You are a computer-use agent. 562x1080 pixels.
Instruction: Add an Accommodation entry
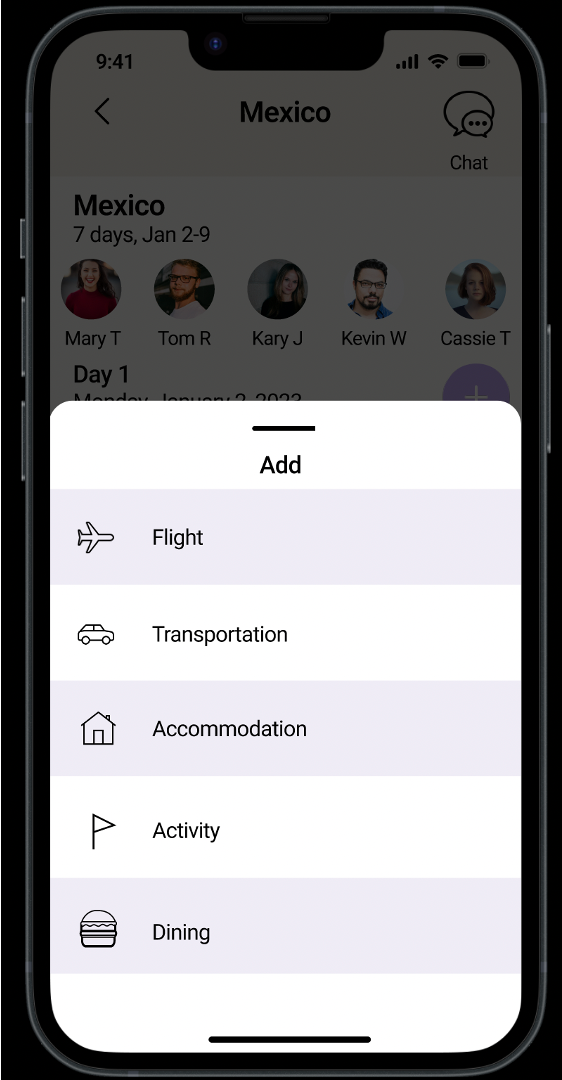pos(285,728)
